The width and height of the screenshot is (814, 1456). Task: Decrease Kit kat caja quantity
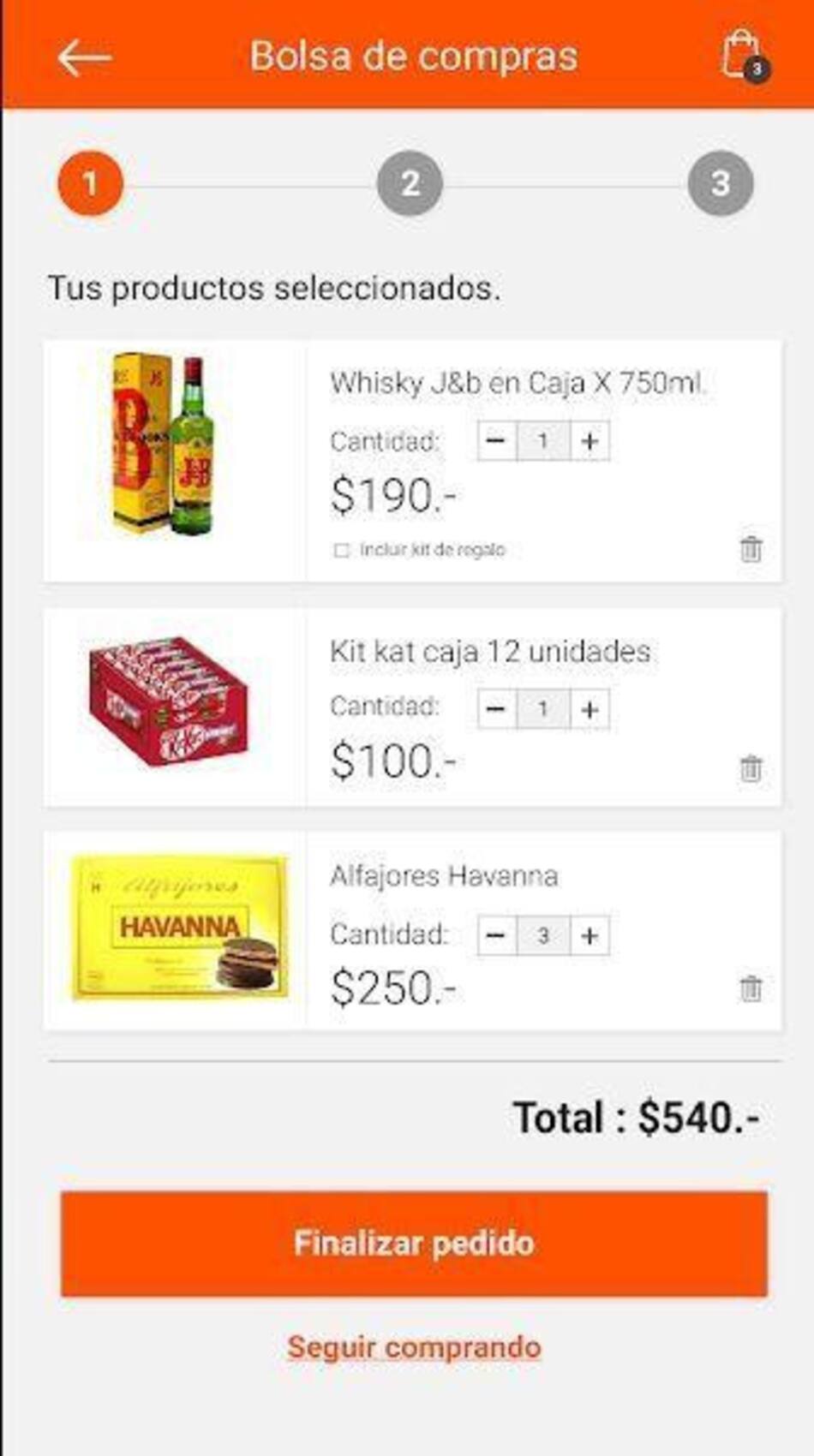(x=496, y=709)
